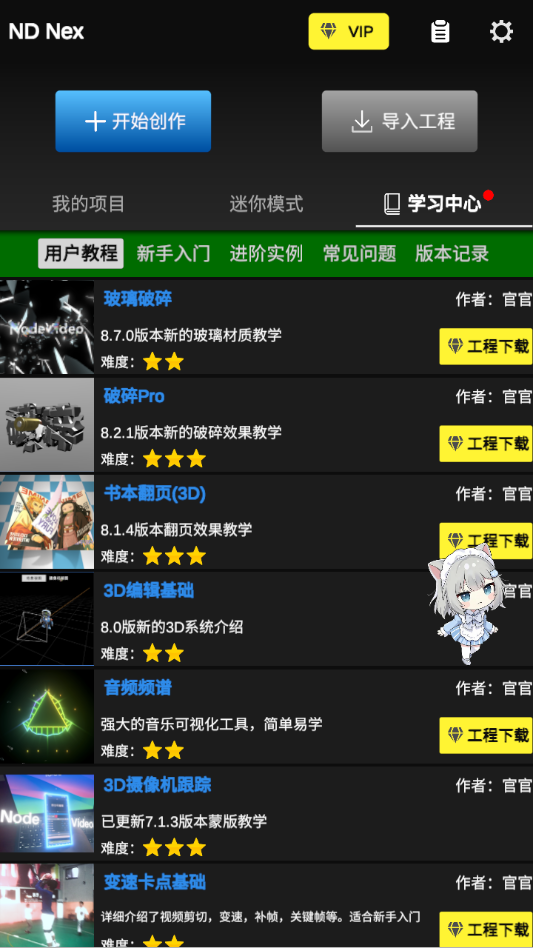This screenshot has height=948, width=533.
Task: Select the 用户教程 category
Action: click(81, 253)
